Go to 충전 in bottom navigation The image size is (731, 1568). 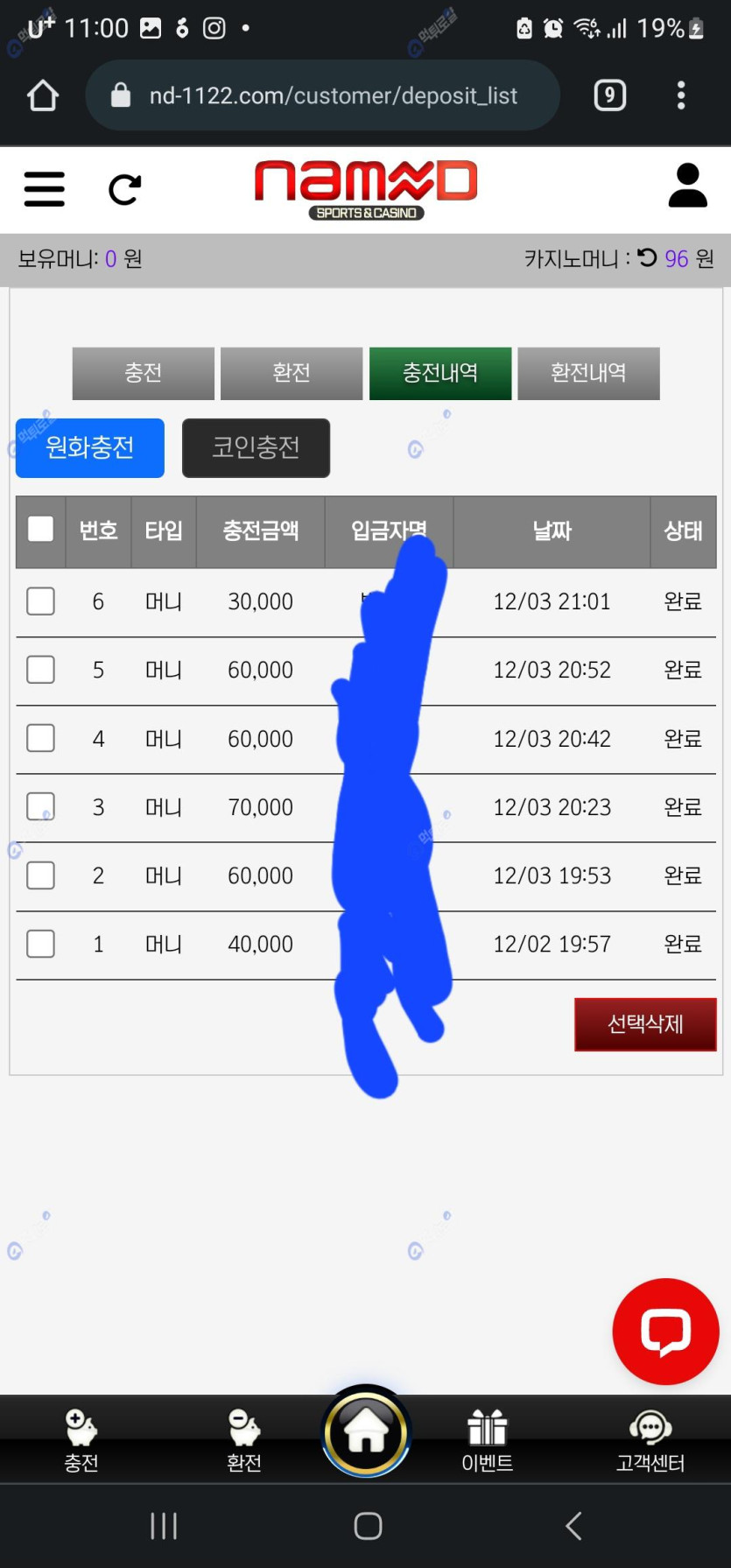pos(81,1440)
